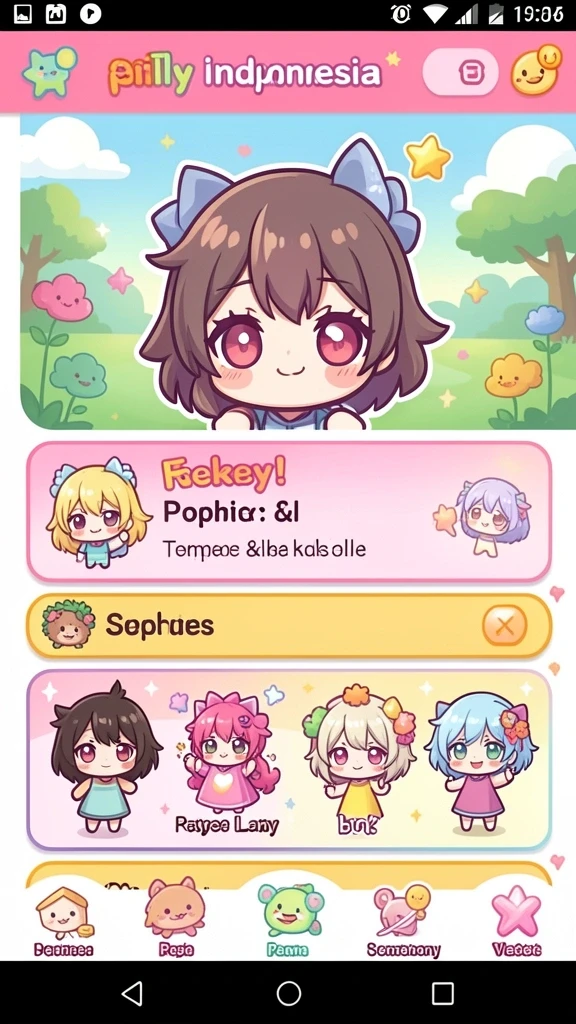Viewport: 576px width, 1024px height.
Task: Tap the pill-shaped button in the header
Action: point(461,72)
